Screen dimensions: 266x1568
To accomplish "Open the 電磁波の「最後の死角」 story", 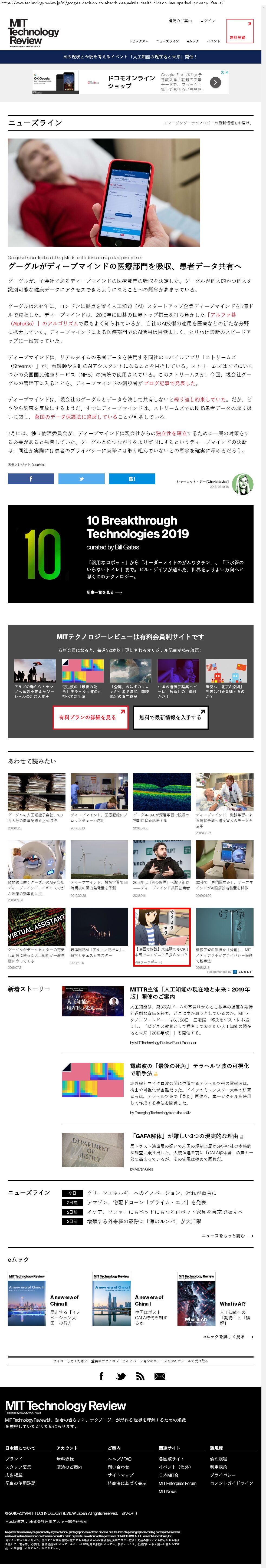I will pos(190,1069).
